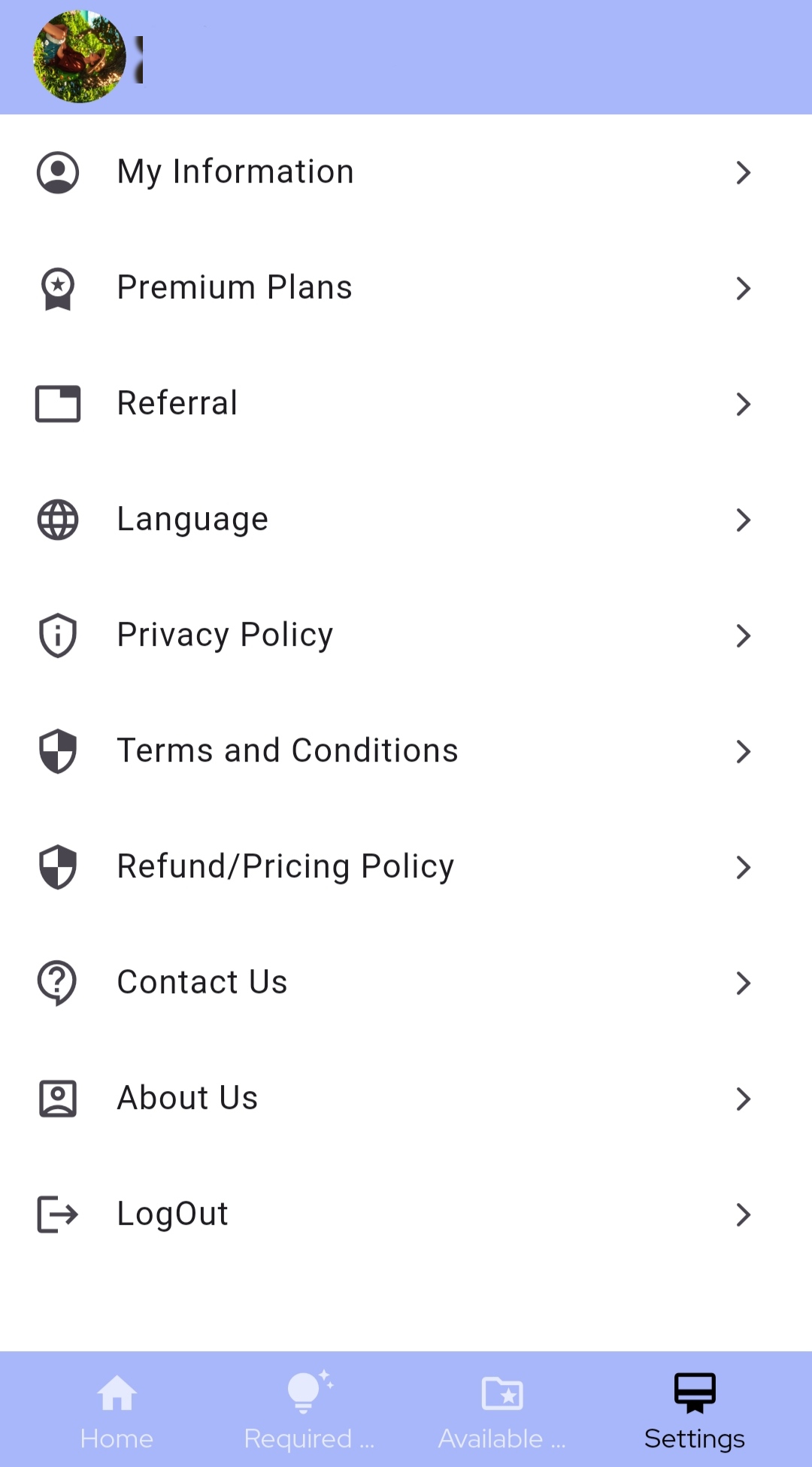Click the Terms and Conditions shield icon

(57, 750)
